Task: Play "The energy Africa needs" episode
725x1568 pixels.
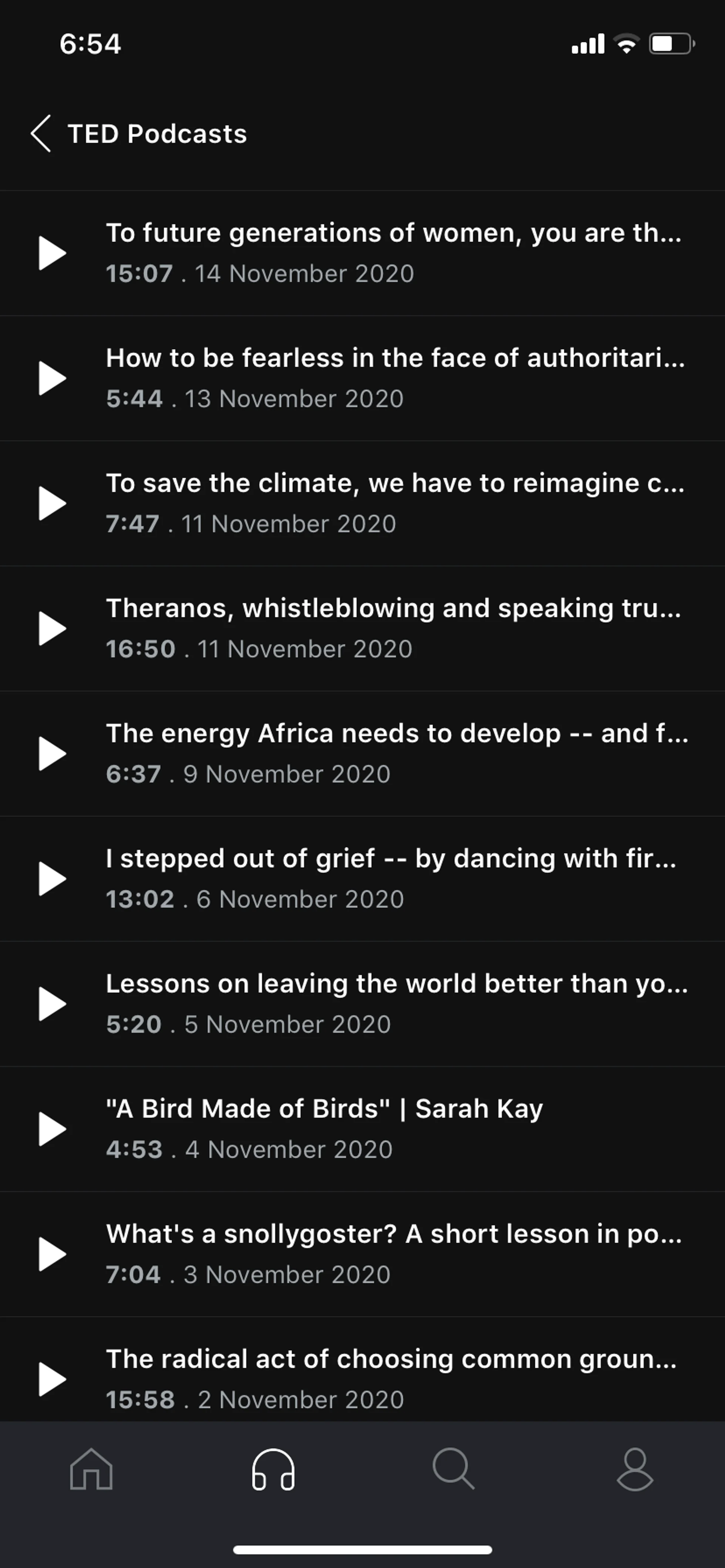Action: point(52,754)
